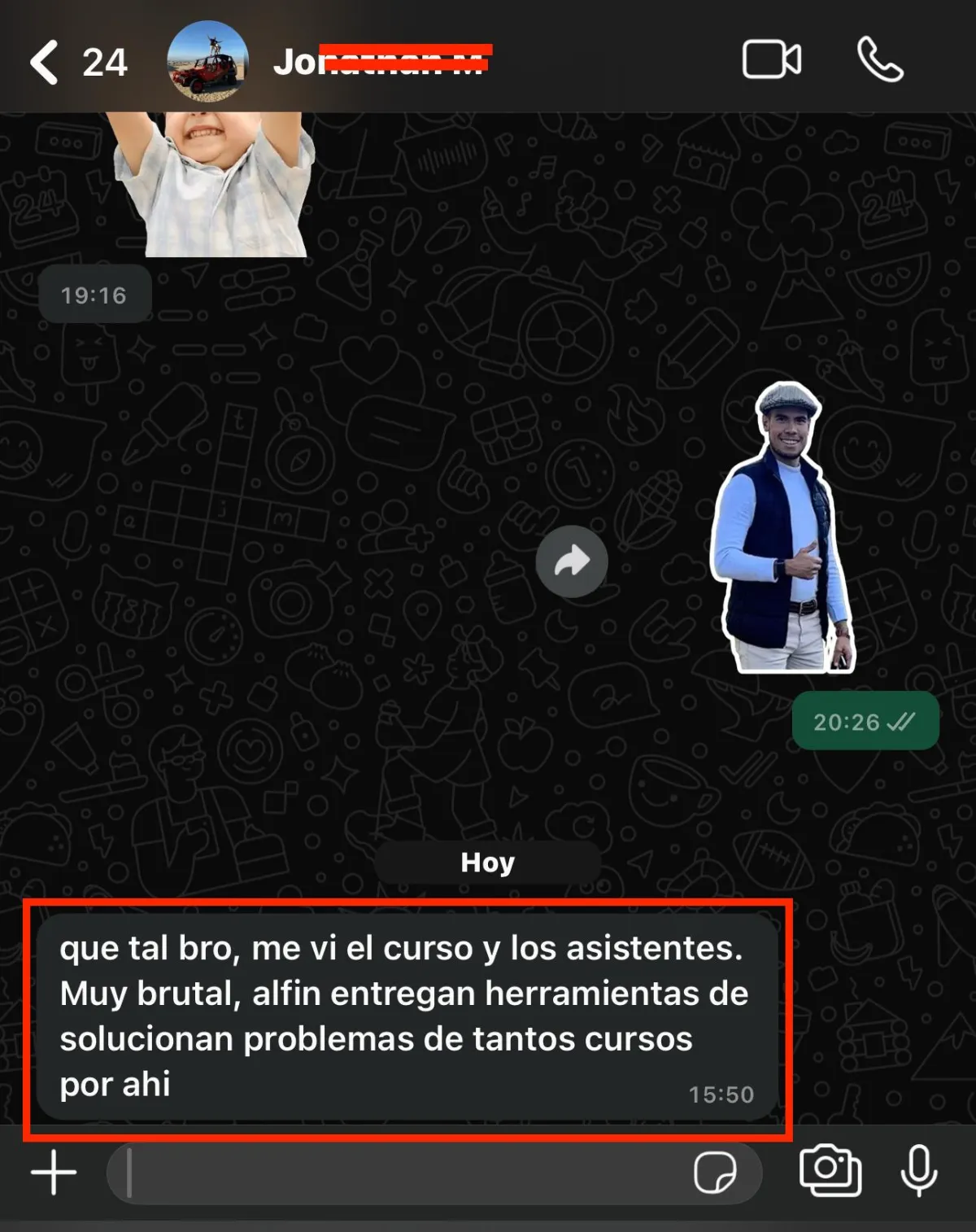Open the sticker picker in the text field
This screenshot has width=976, height=1232.
(715, 1173)
